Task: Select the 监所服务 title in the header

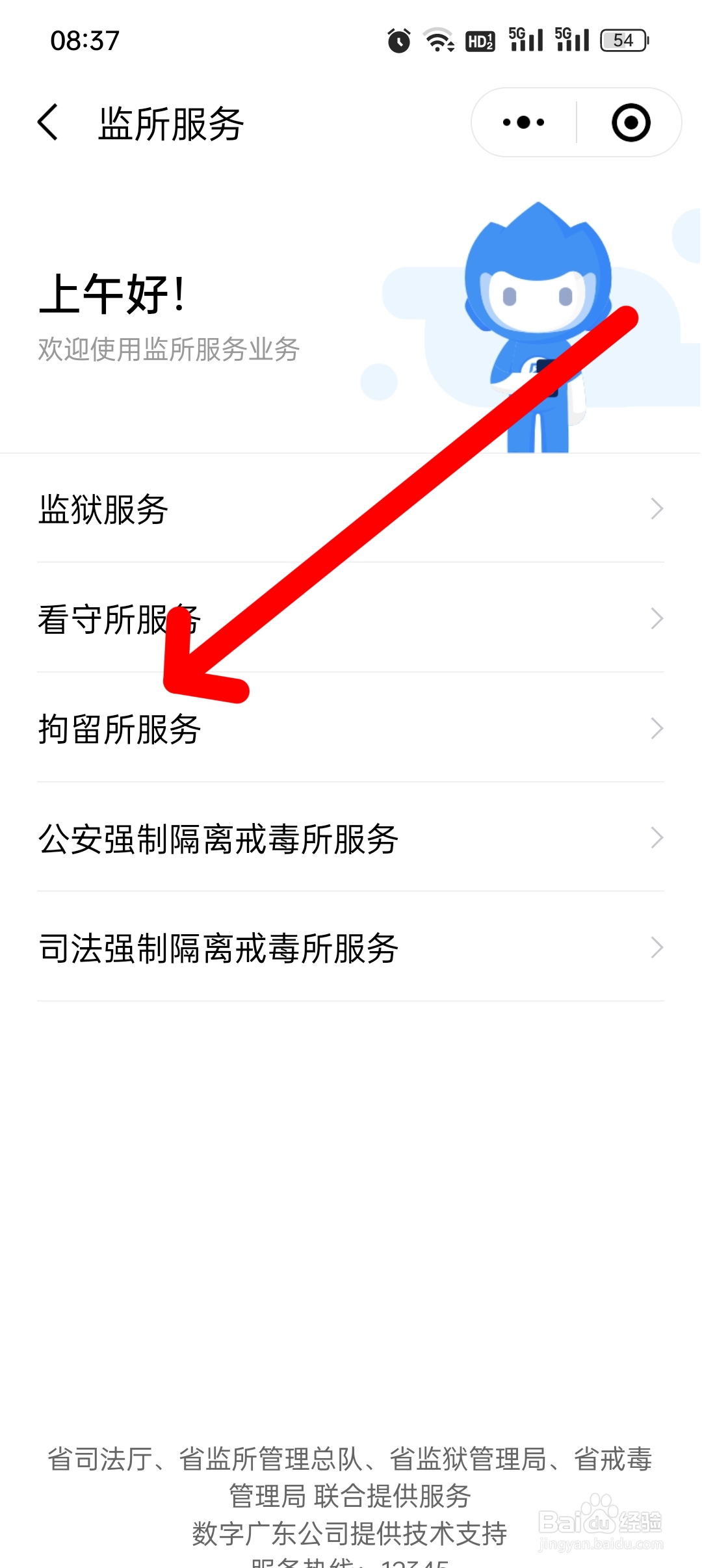Action: 170,124
